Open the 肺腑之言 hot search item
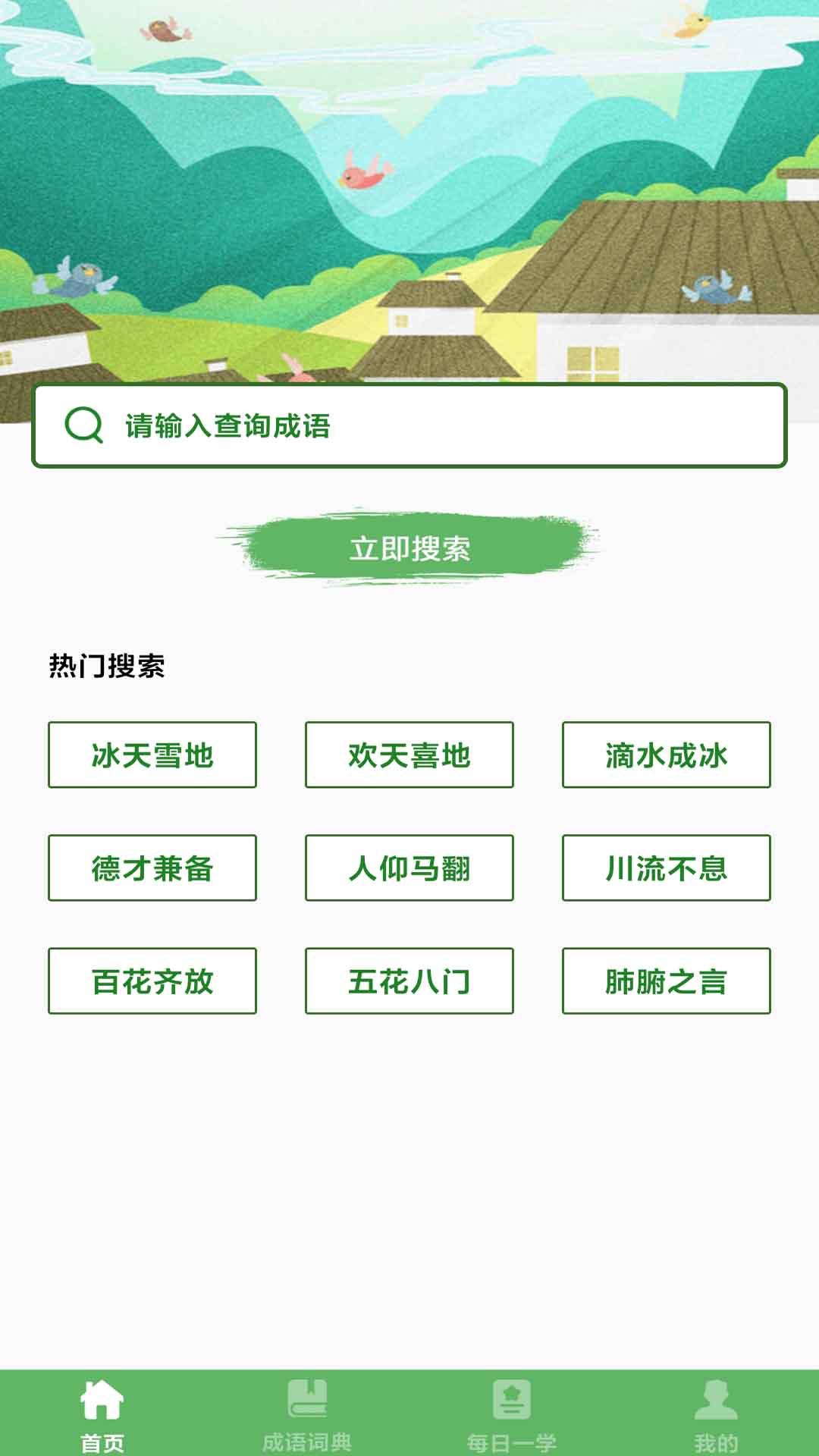The height and width of the screenshot is (1456, 819). click(x=667, y=981)
